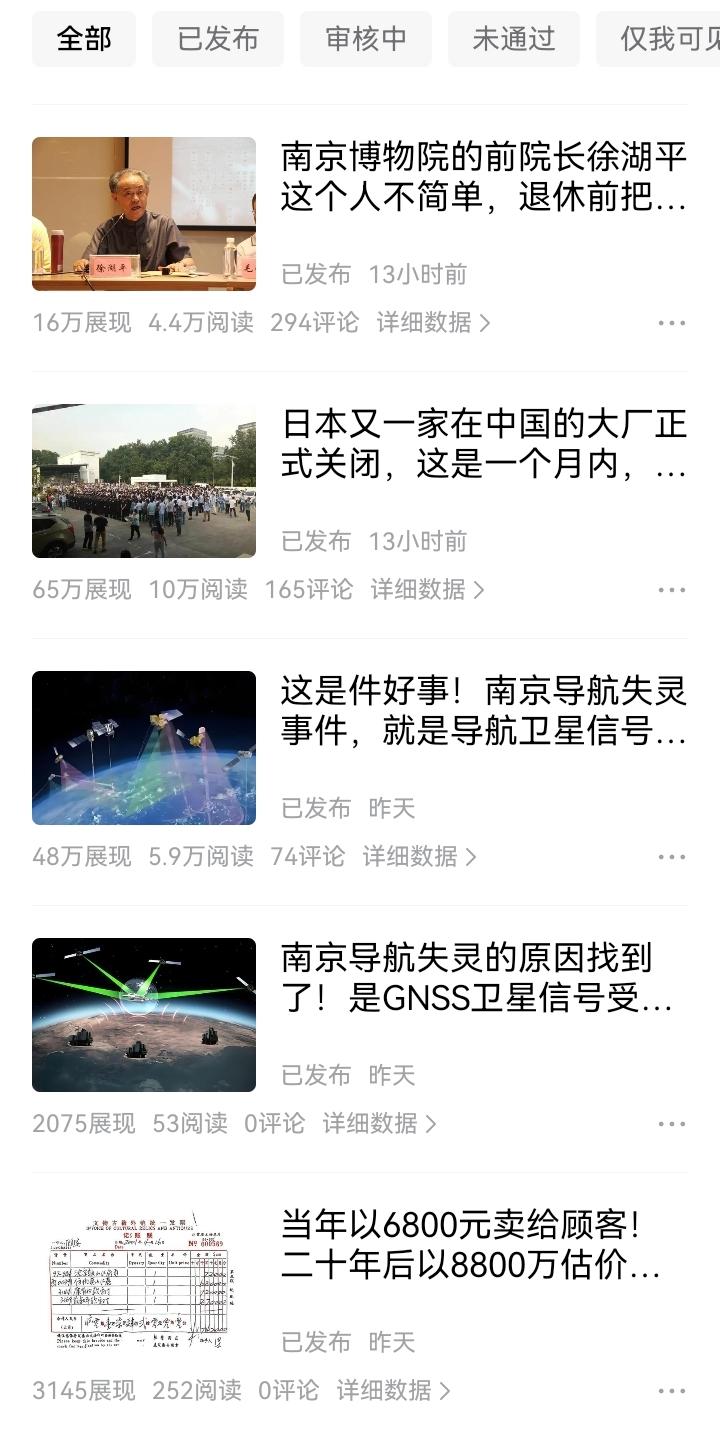Image resolution: width=720 pixels, height=1439 pixels.
Task: Open the more options for GNSS卫星信号 article
Action: point(672,1124)
